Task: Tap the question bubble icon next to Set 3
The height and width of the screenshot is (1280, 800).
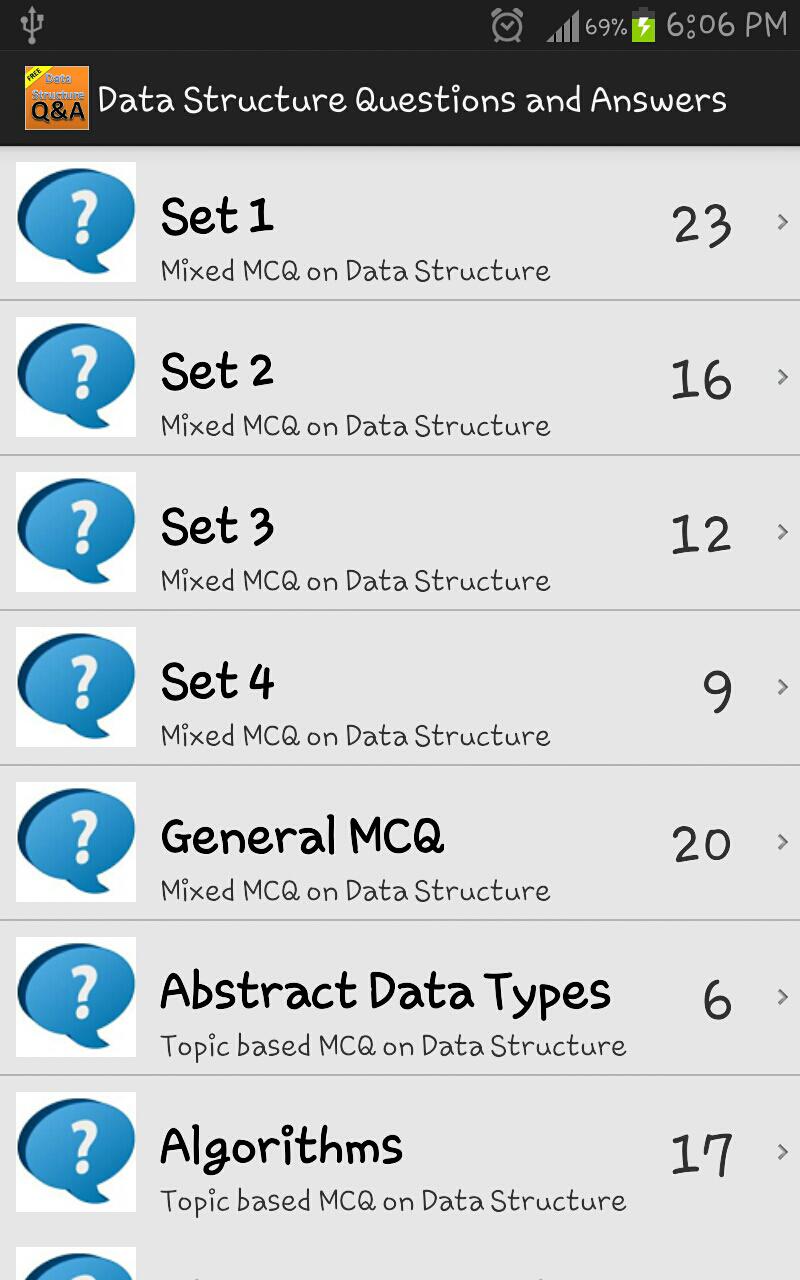Action: point(75,532)
